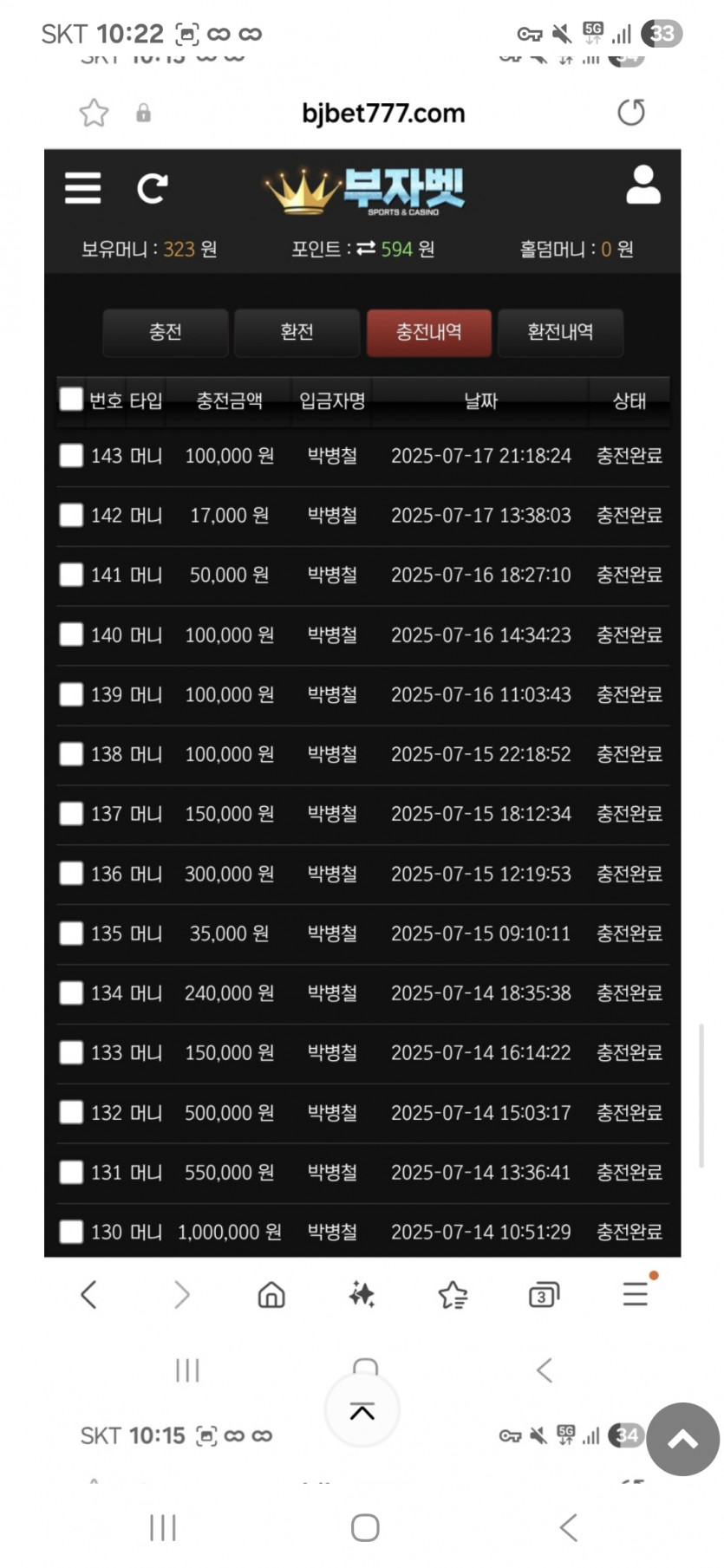This screenshot has height=1568, width=724.
Task: Open the browser home button
Action: tap(271, 1294)
